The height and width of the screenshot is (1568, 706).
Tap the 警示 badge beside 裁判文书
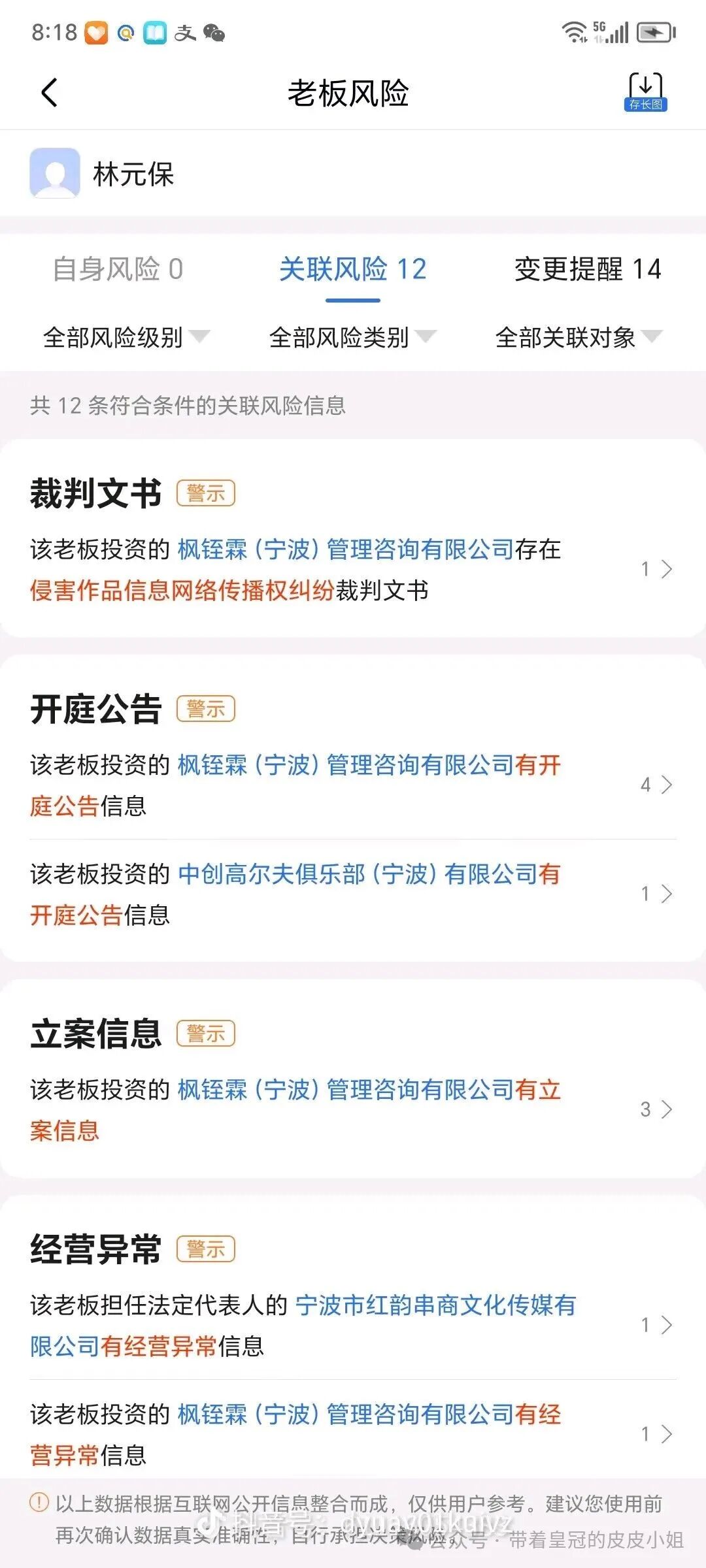pyautogui.click(x=206, y=495)
